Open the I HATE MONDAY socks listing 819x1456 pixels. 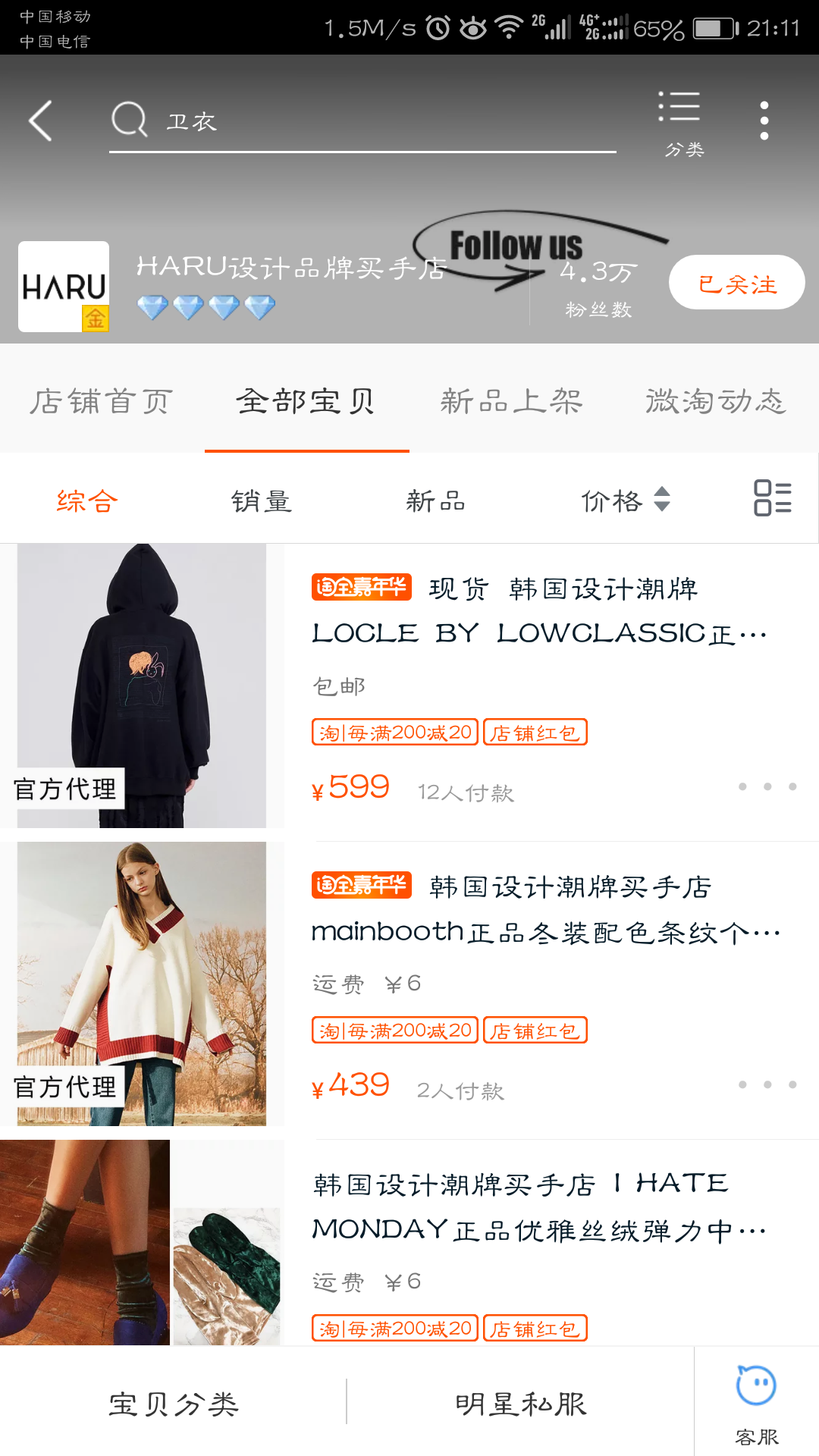pyautogui.click(x=409, y=1244)
